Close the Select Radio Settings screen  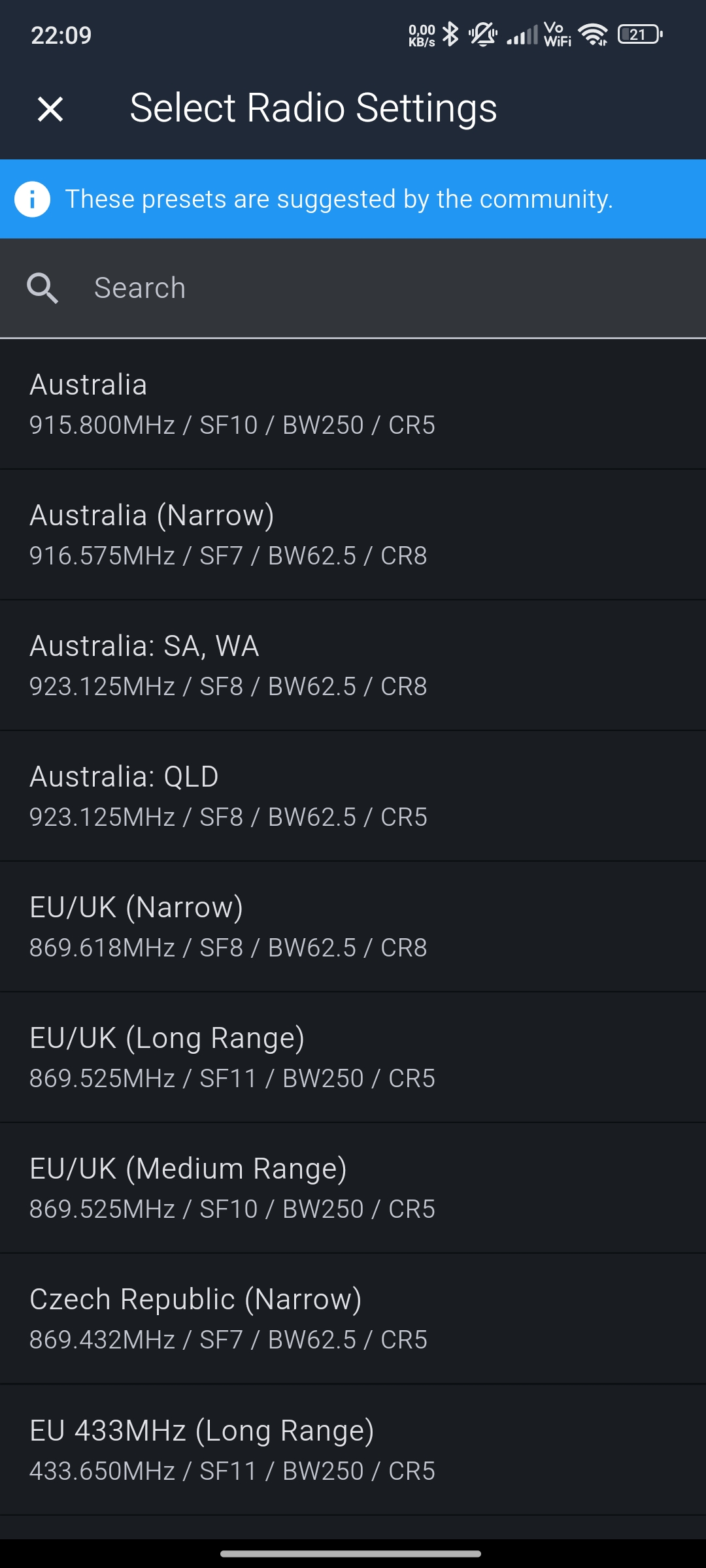pos(50,108)
